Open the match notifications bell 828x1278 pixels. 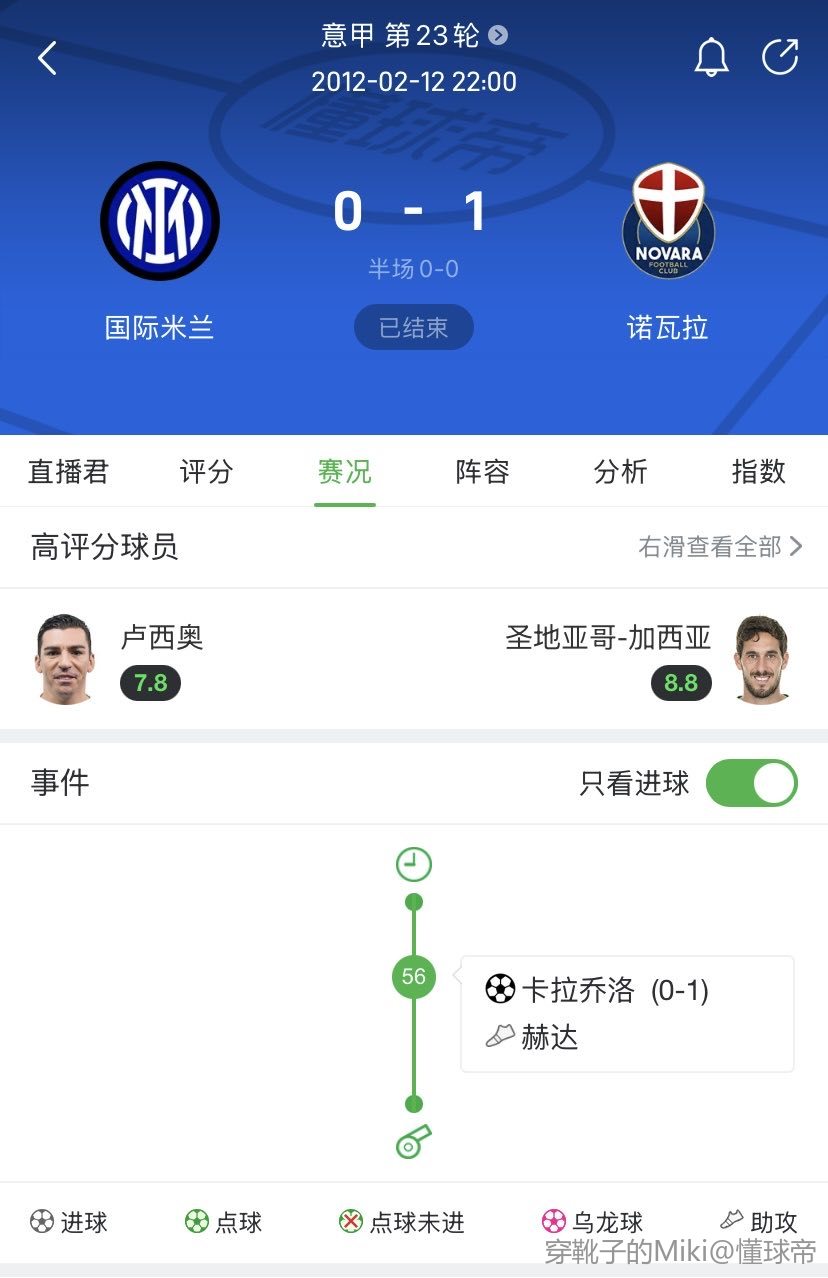tap(711, 58)
